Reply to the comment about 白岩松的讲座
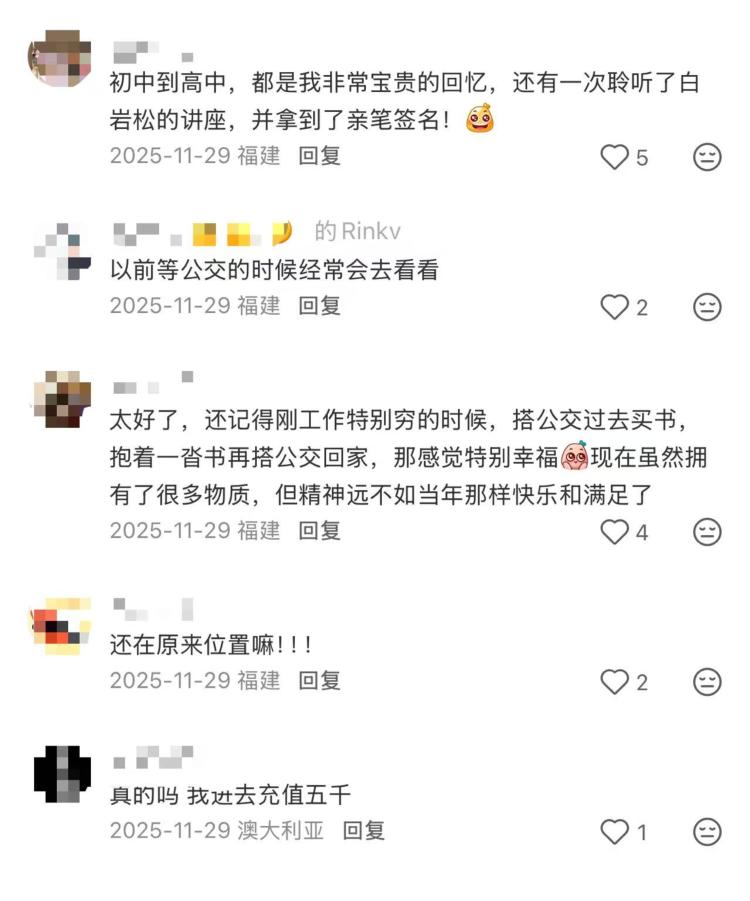Viewport: 750px width, 901px height. [x=320, y=156]
